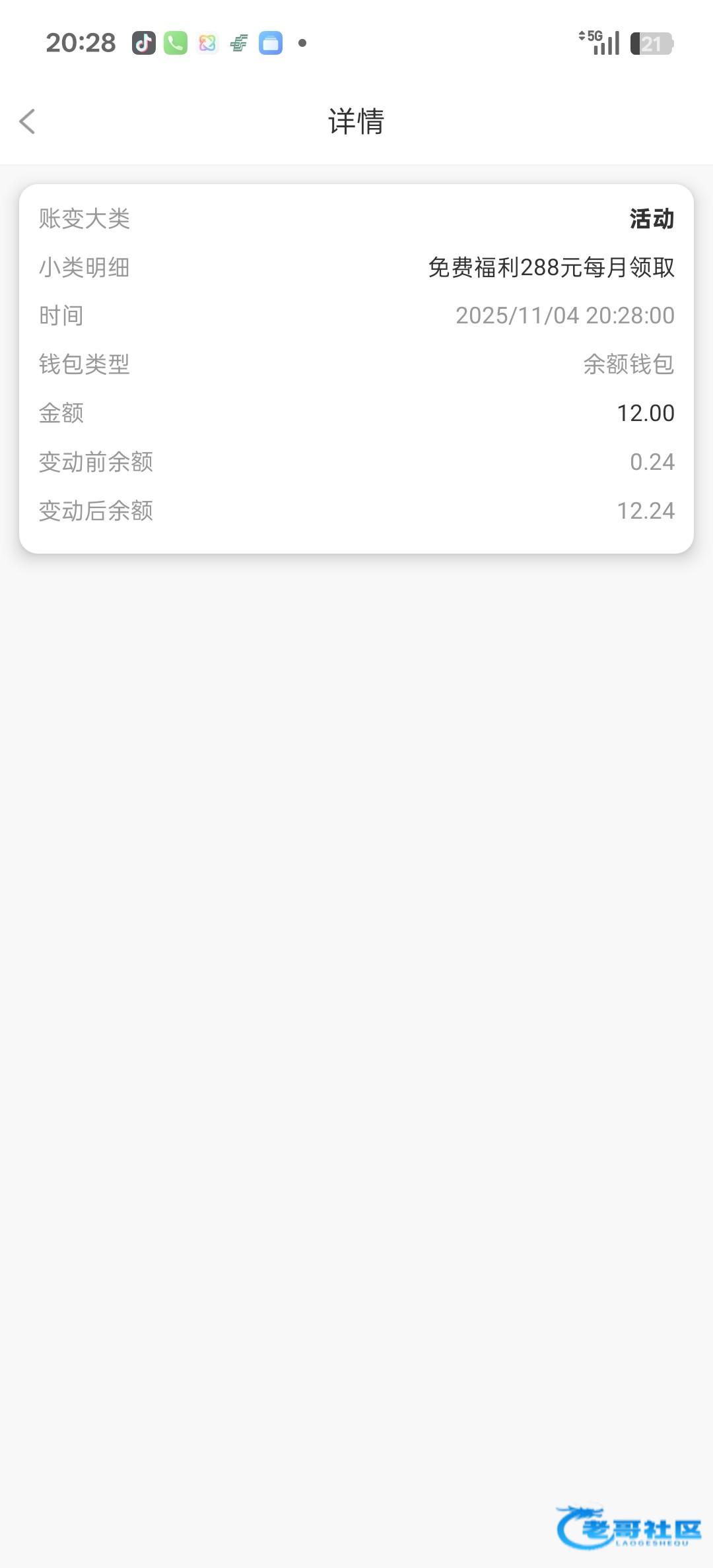Go back from the 详情 page
The height and width of the screenshot is (1568, 713).
click(x=28, y=121)
